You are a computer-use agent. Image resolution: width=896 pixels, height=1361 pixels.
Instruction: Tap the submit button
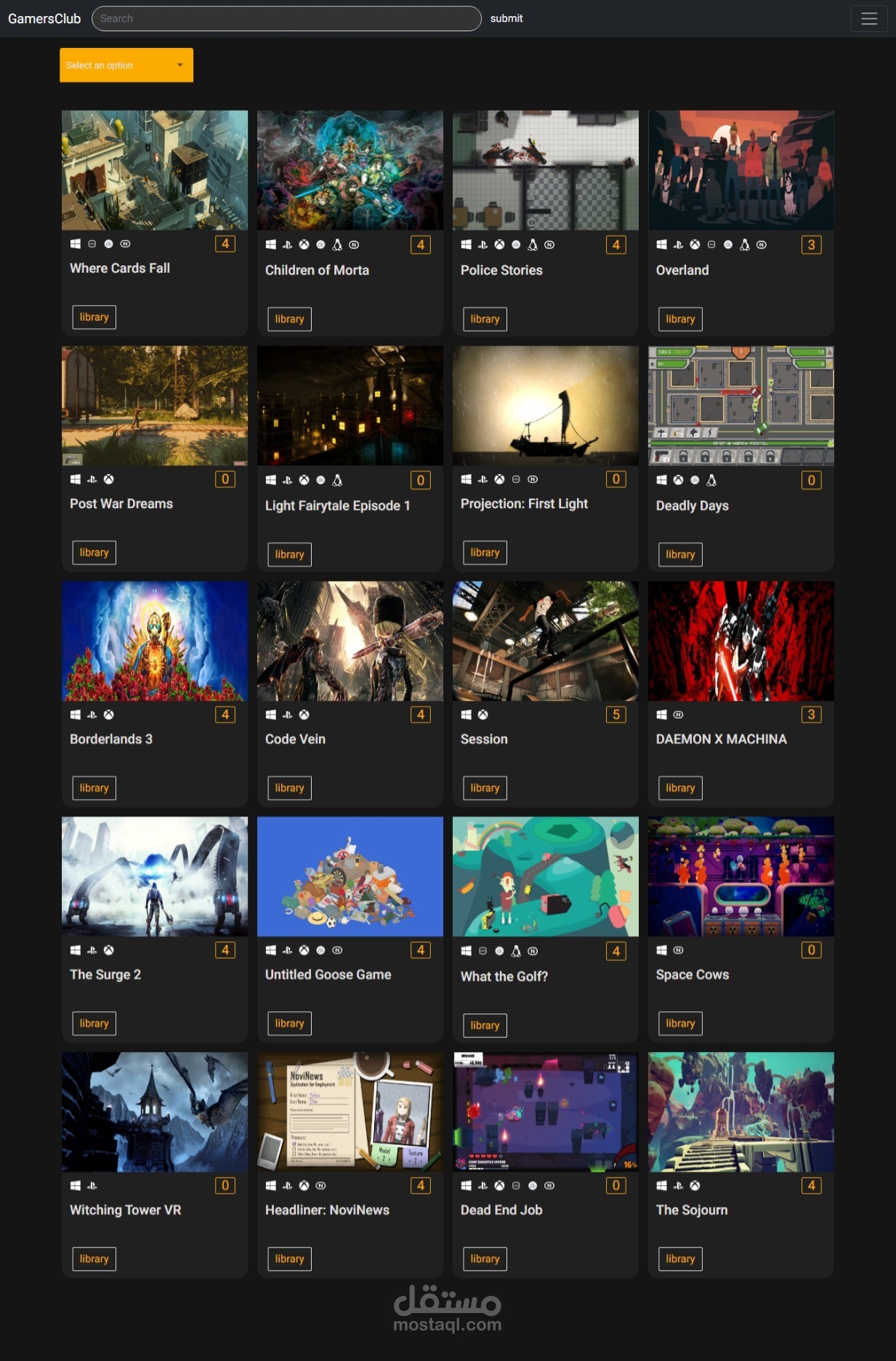coord(506,19)
